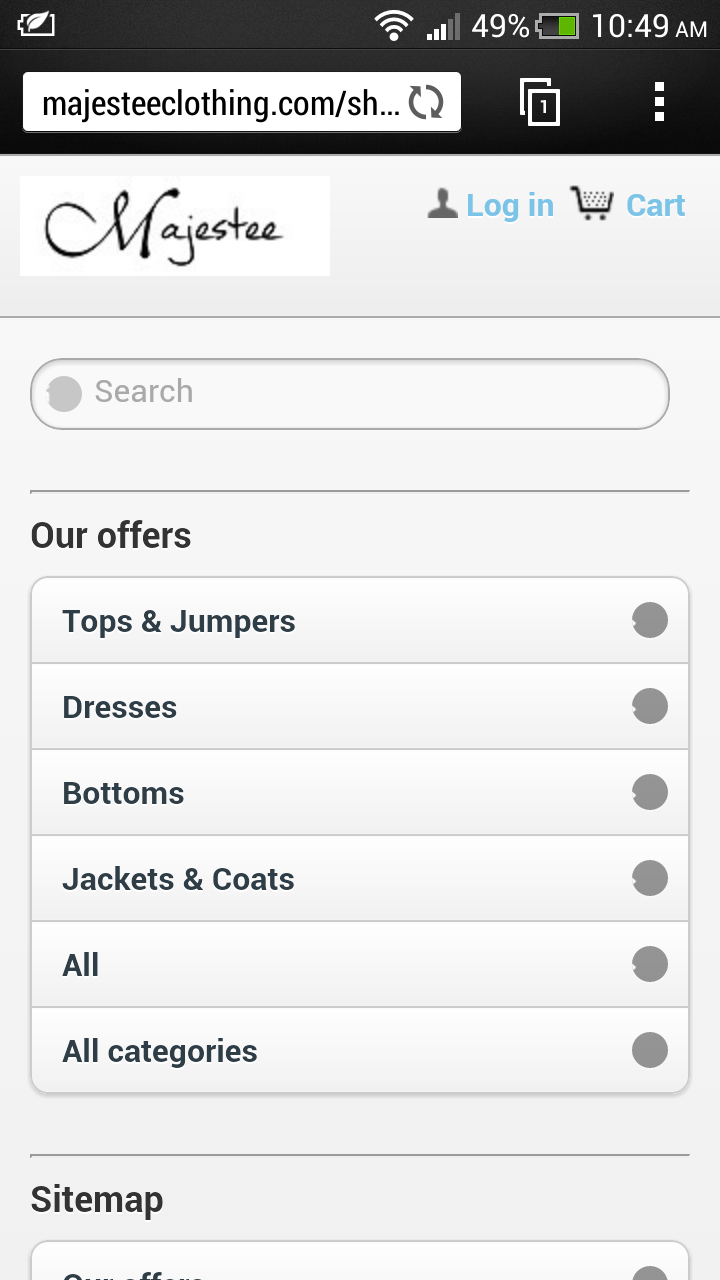Tap the Majestee logo to go home
This screenshot has height=1280, width=720.
(175, 226)
